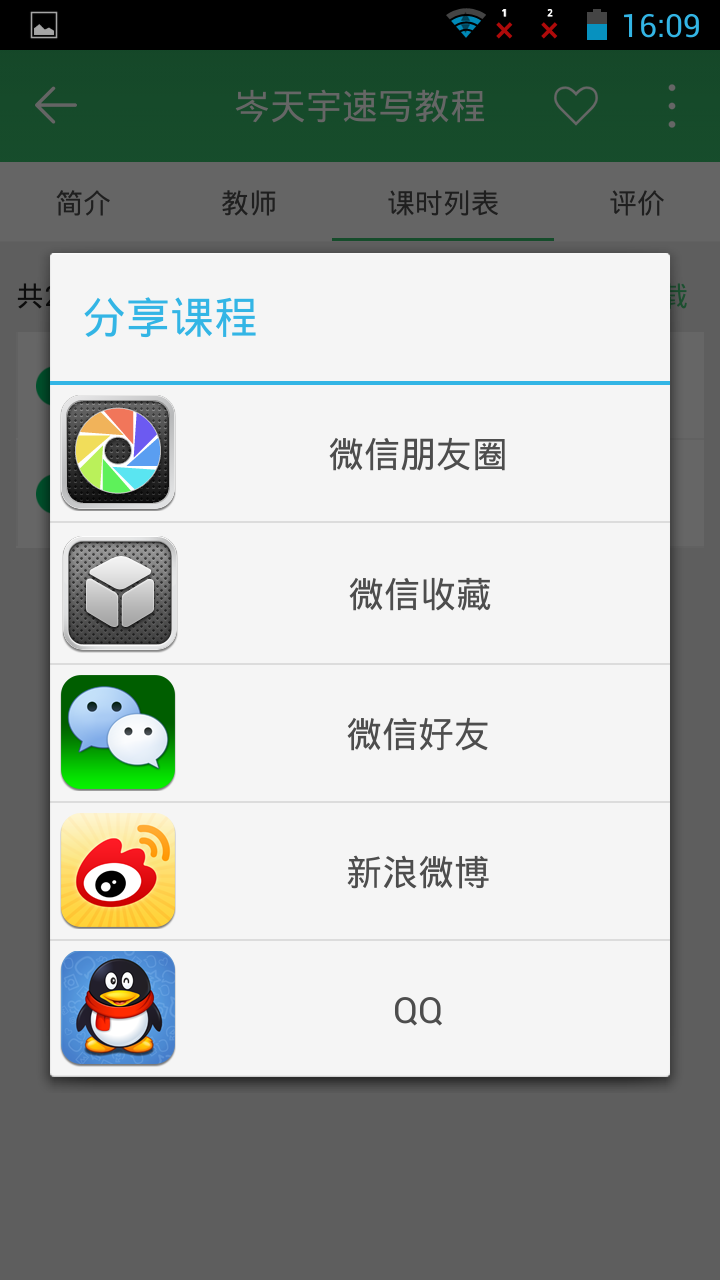Tap the second red X sync status indicator
The width and height of the screenshot is (720, 1280).
[x=548, y=28]
